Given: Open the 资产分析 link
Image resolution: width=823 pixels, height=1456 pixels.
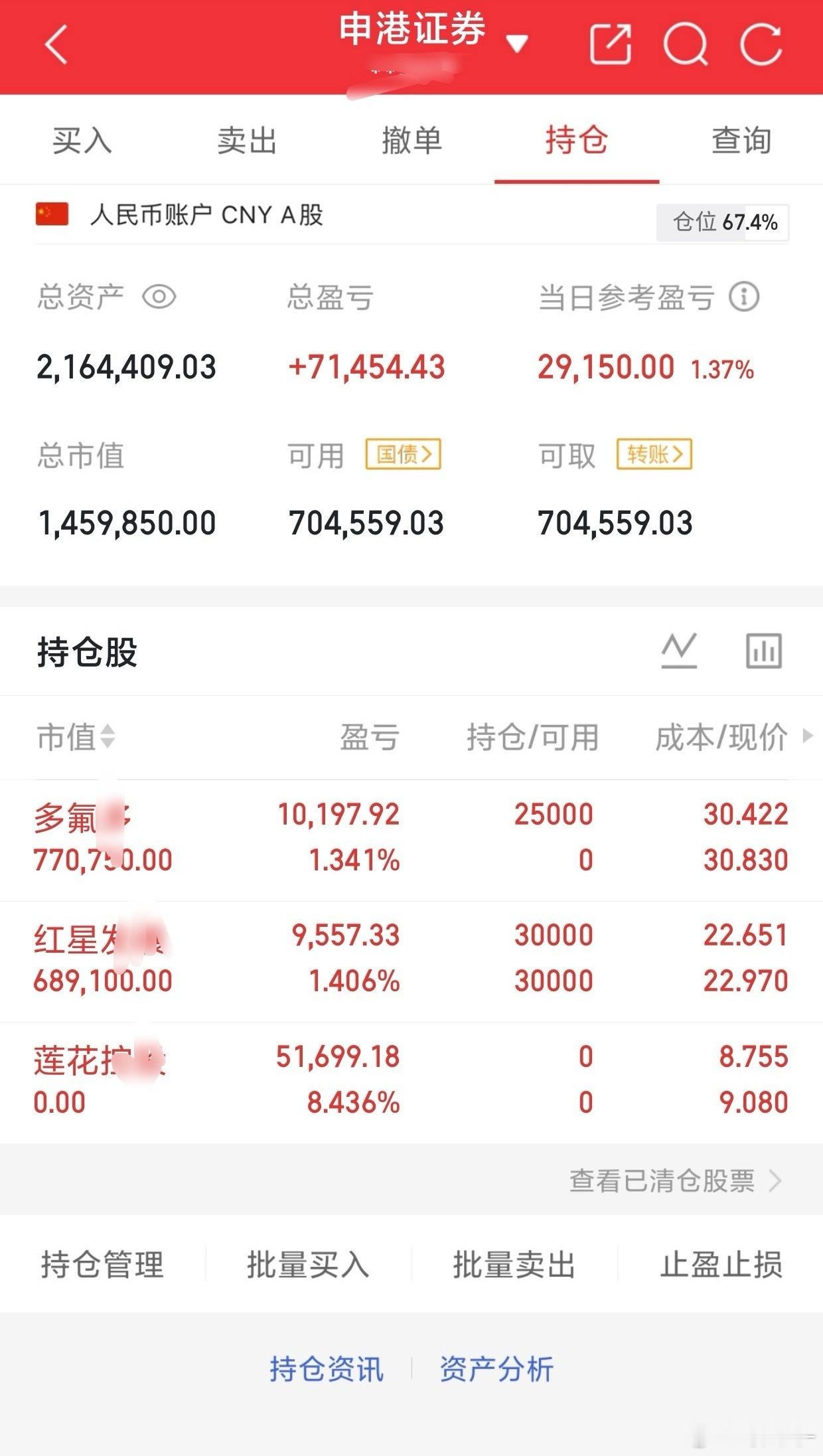Looking at the screenshot, I should (496, 1368).
